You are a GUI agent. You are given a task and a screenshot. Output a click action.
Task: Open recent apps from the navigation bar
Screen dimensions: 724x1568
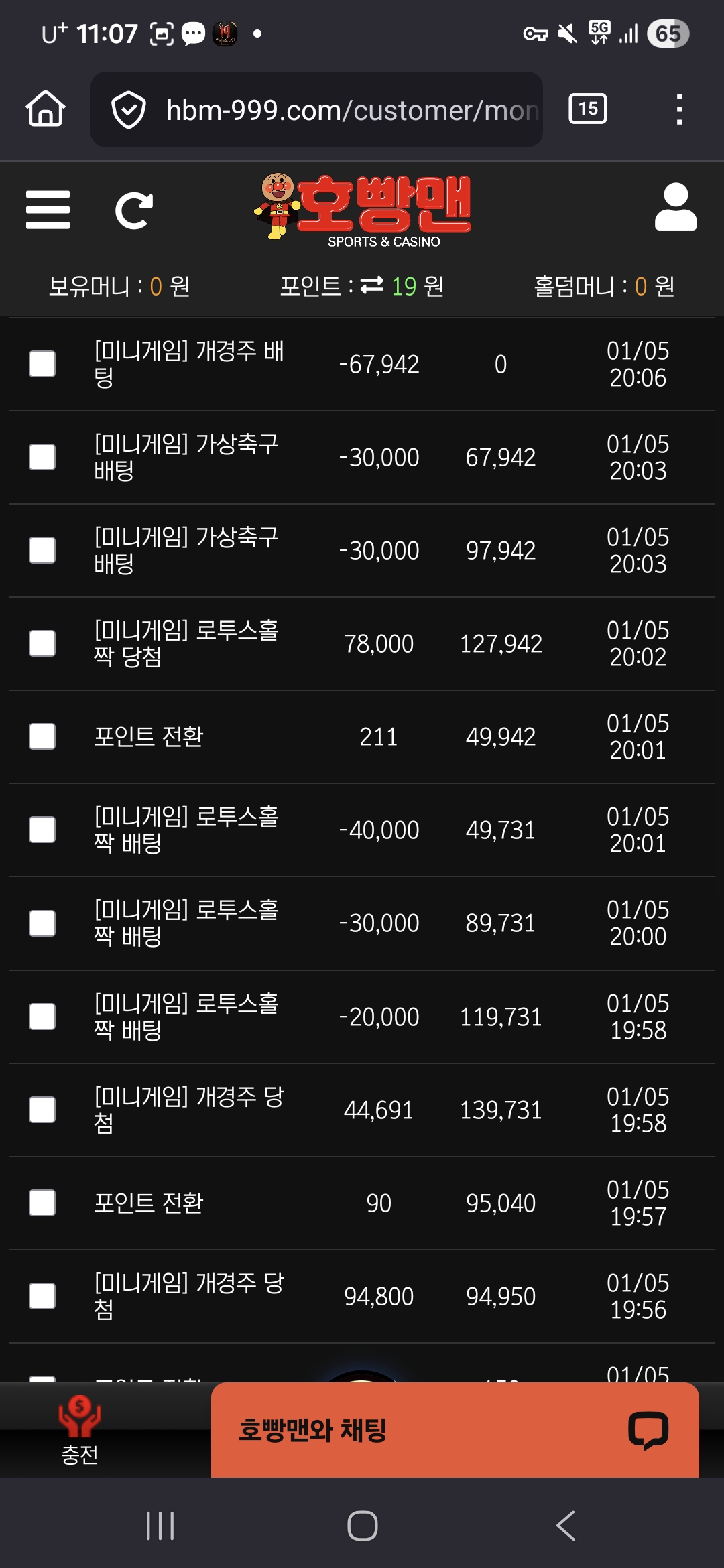pyautogui.click(x=160, y=1526)
